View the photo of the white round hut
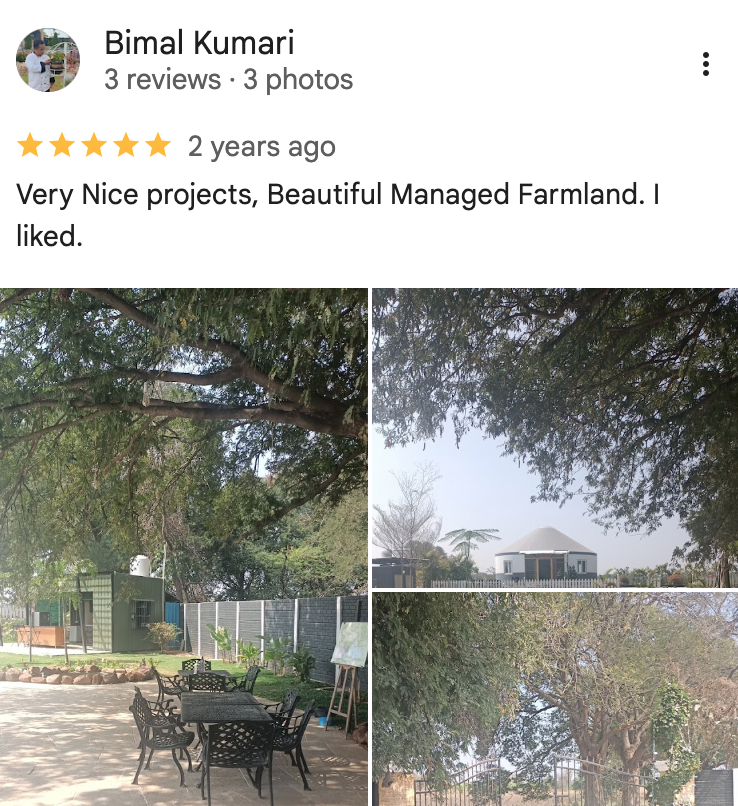738x806 pixels. [x=555, y=438]
